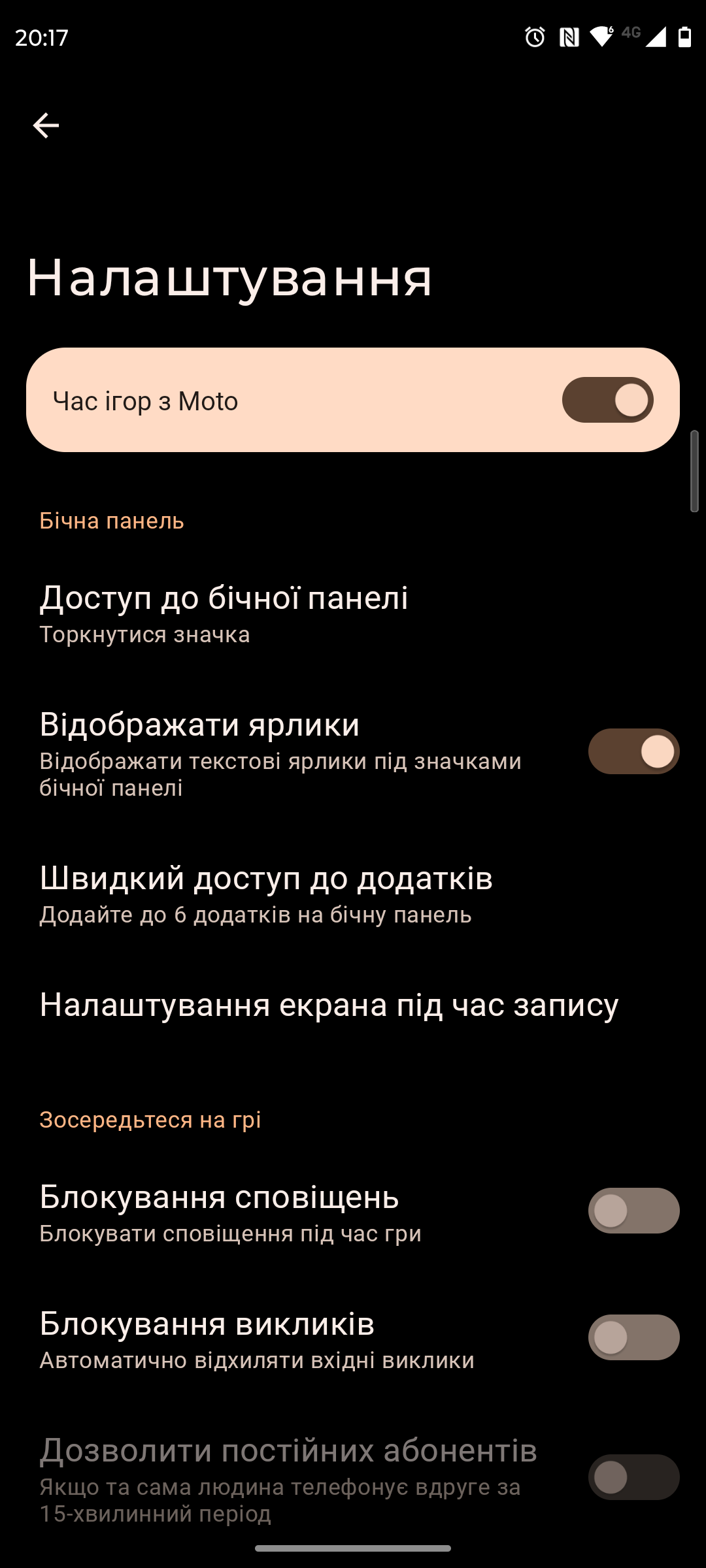Open Налаштування екрана під час запису
The image size is (706, 1568).
pos(329,1005)
